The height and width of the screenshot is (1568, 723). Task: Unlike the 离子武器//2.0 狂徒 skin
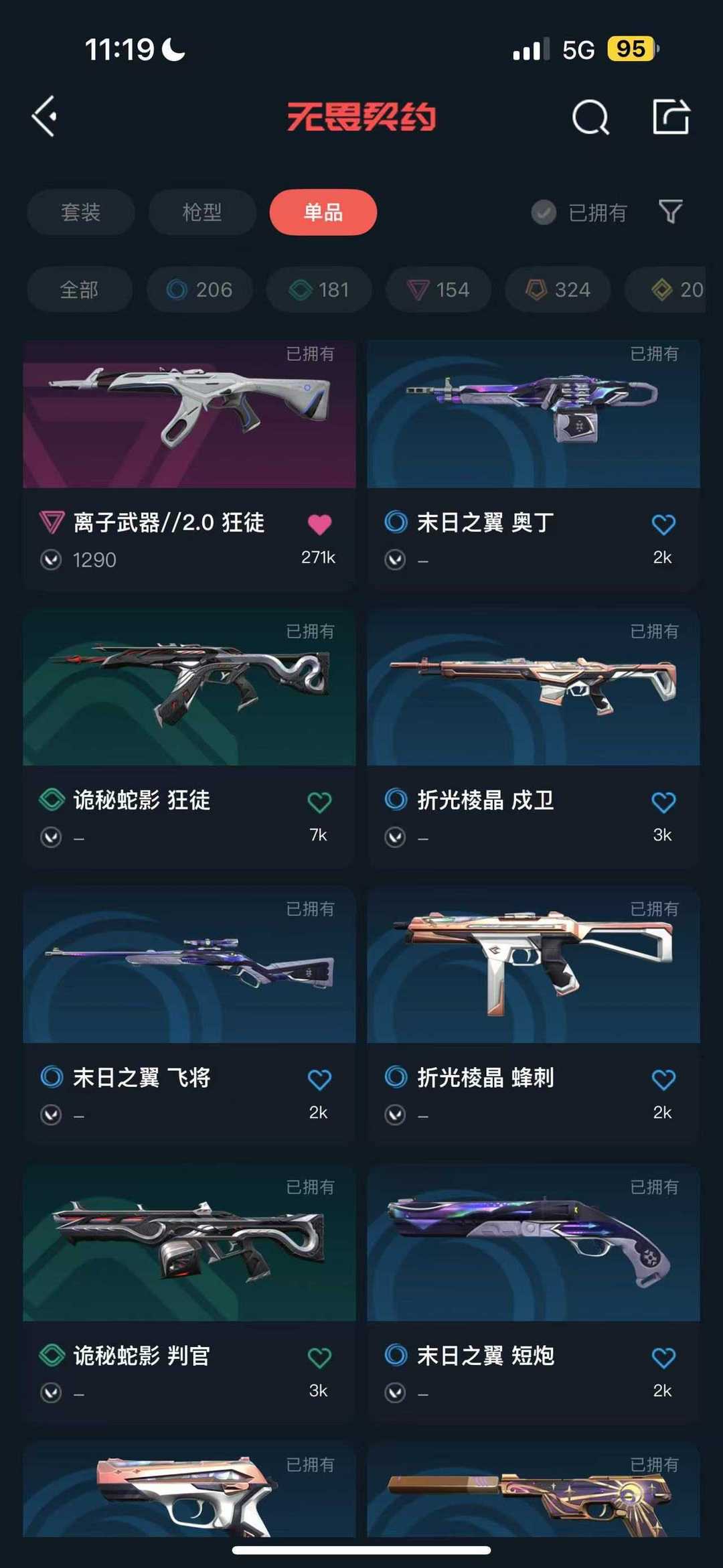319,524
